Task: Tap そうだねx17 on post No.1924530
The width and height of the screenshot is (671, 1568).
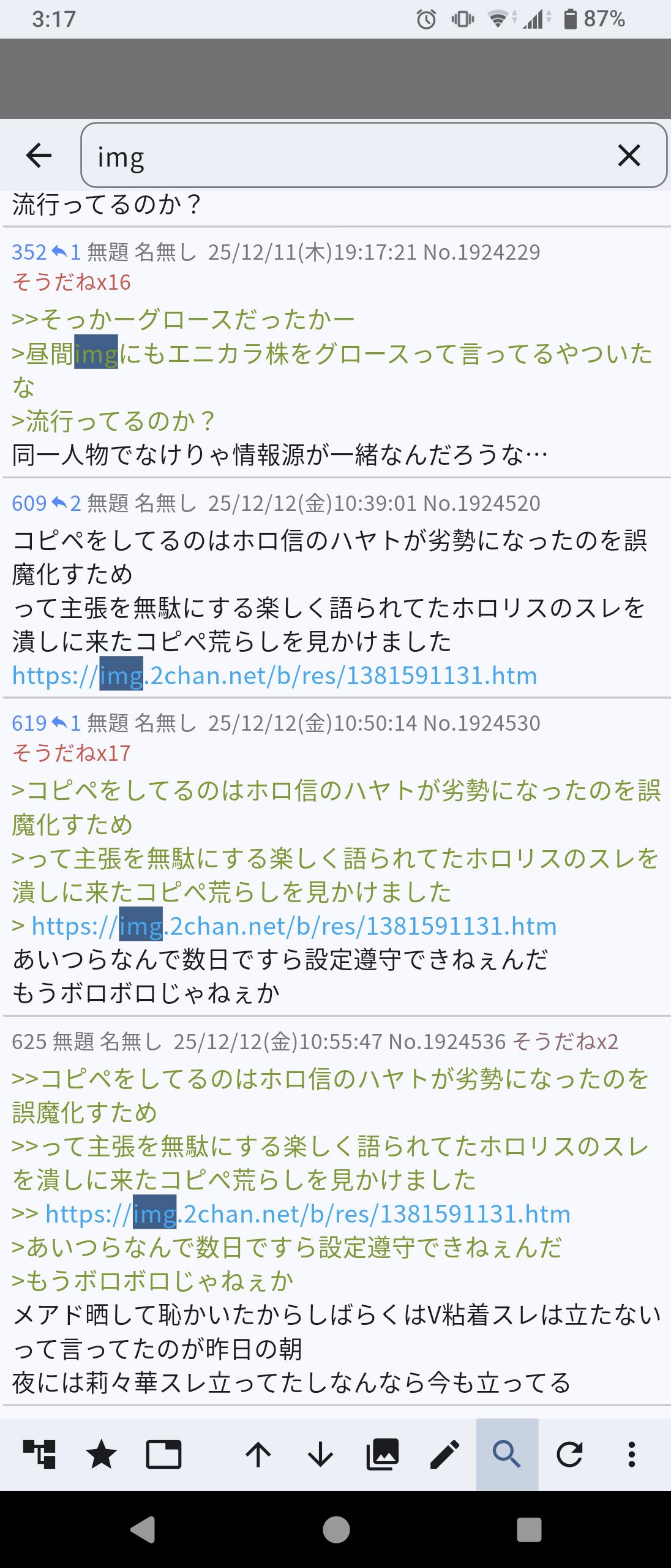Action: [72, 753]
